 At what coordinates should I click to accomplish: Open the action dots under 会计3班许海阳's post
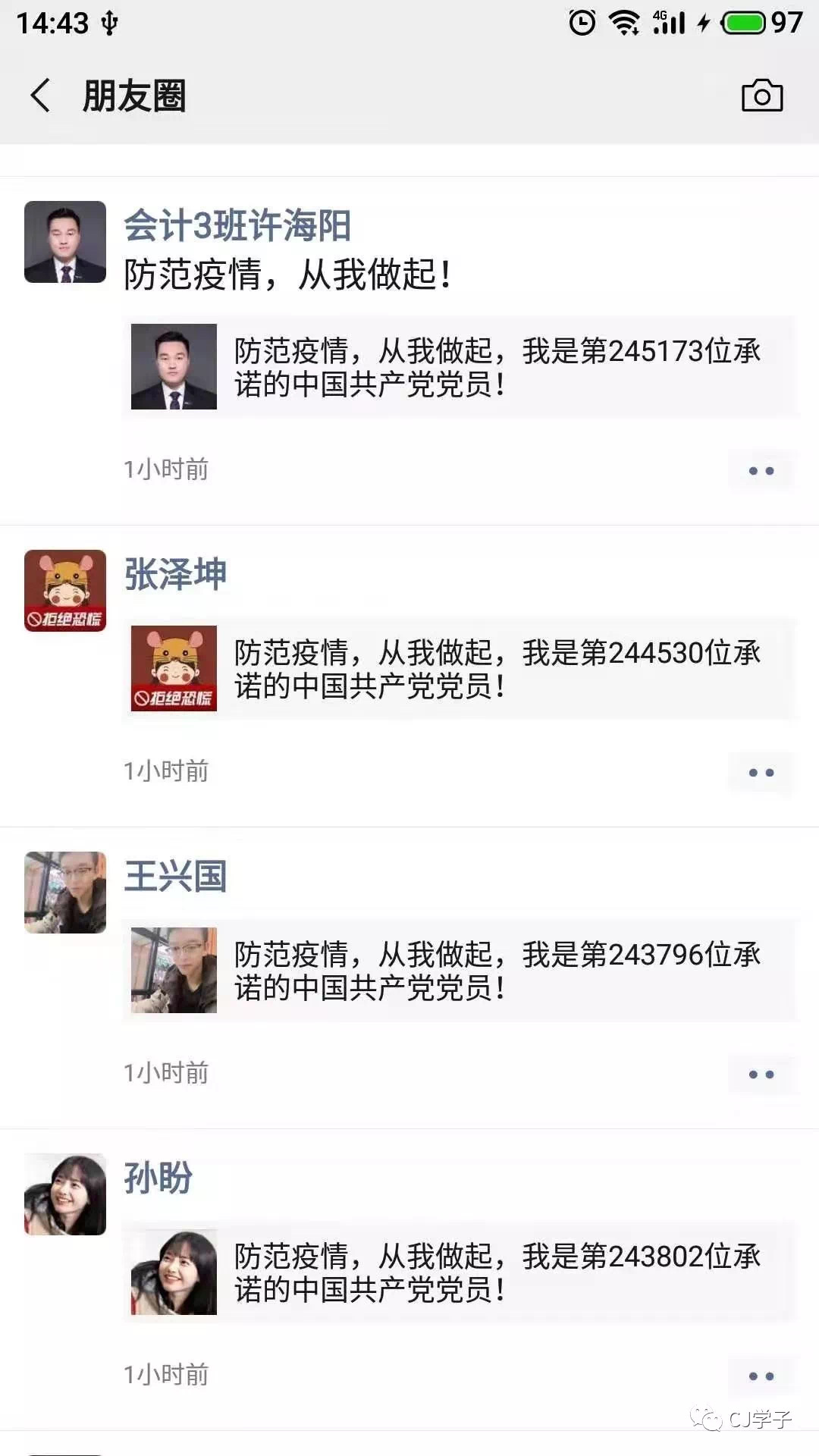click(x=761, y=471)
